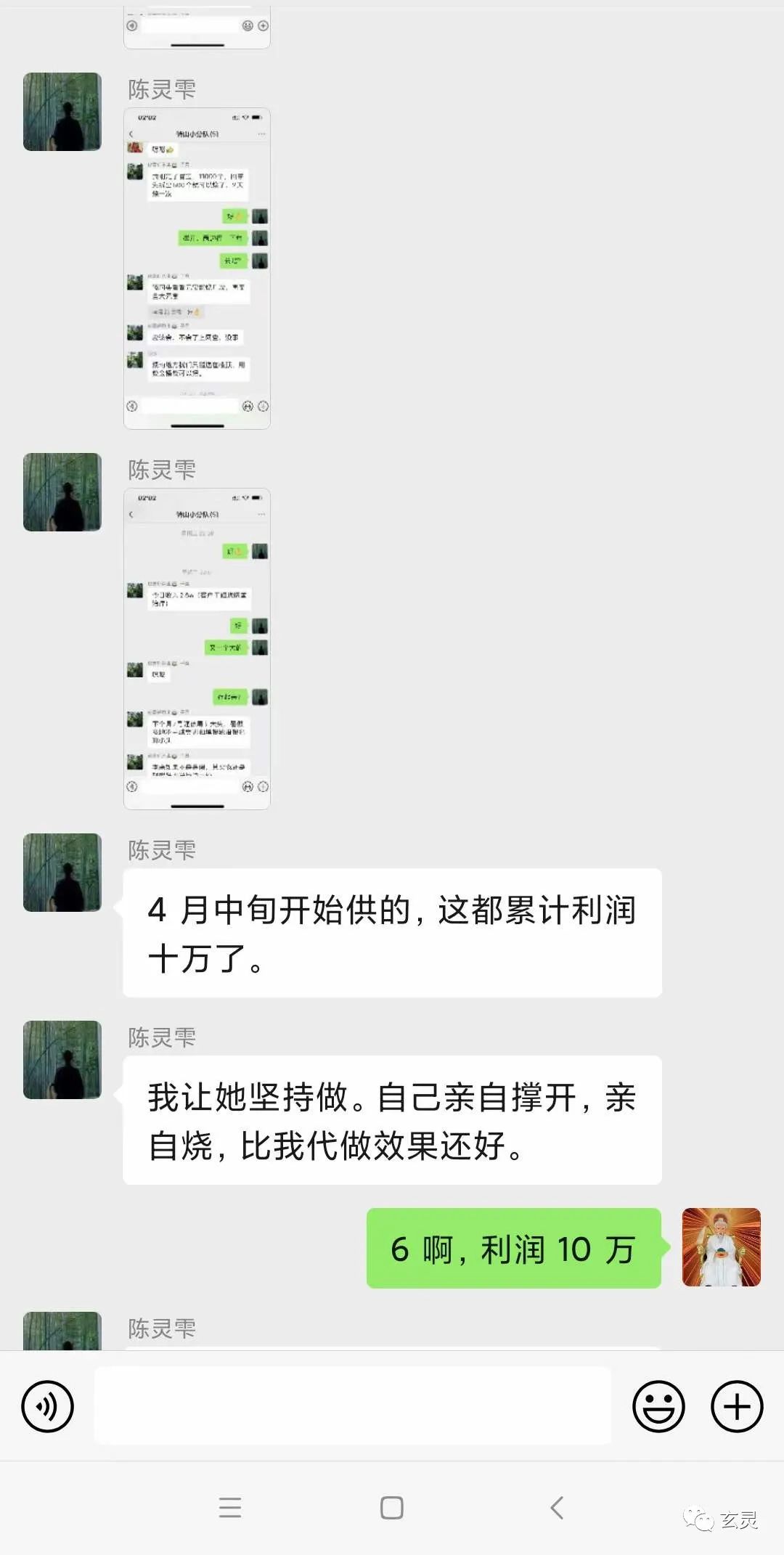Go back with the system back button
The height and width of the screenshot is (1555, 784).
click(557, 1508)
